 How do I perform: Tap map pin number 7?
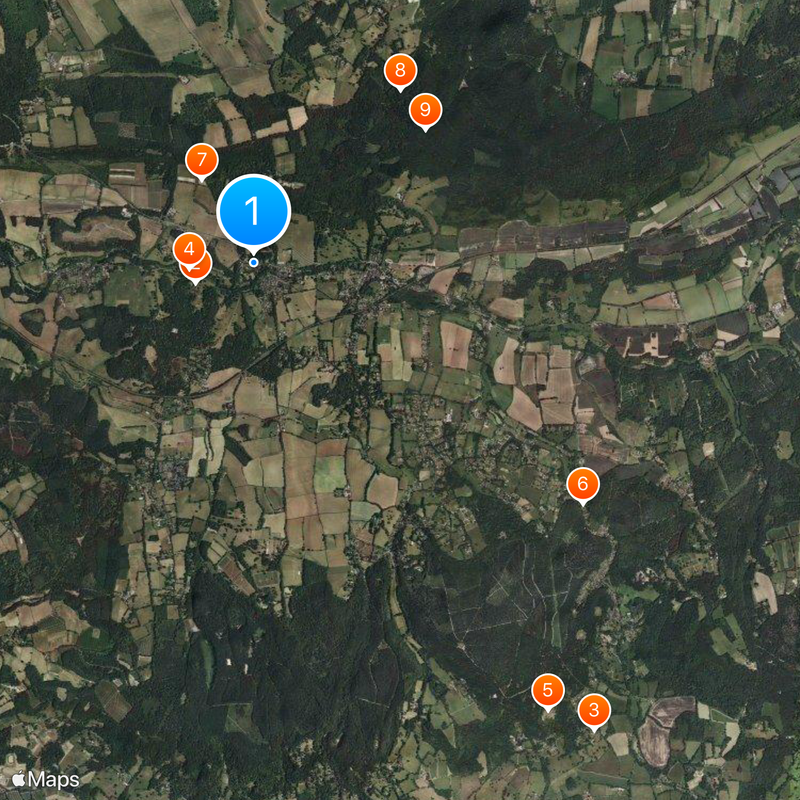pyautogui.click(x=202, y=160)
